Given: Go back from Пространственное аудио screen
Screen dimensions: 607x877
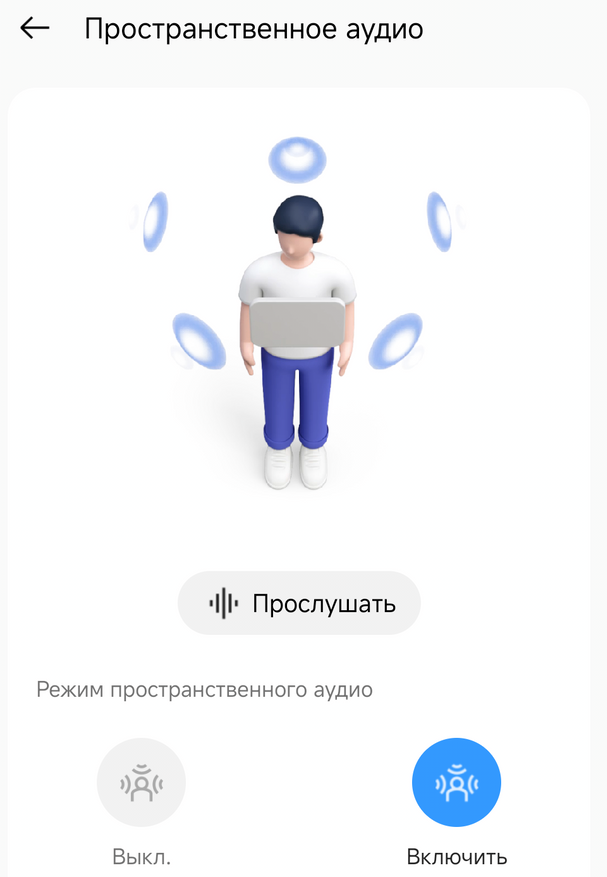Looking at the screenshot, I should [35, 29].
